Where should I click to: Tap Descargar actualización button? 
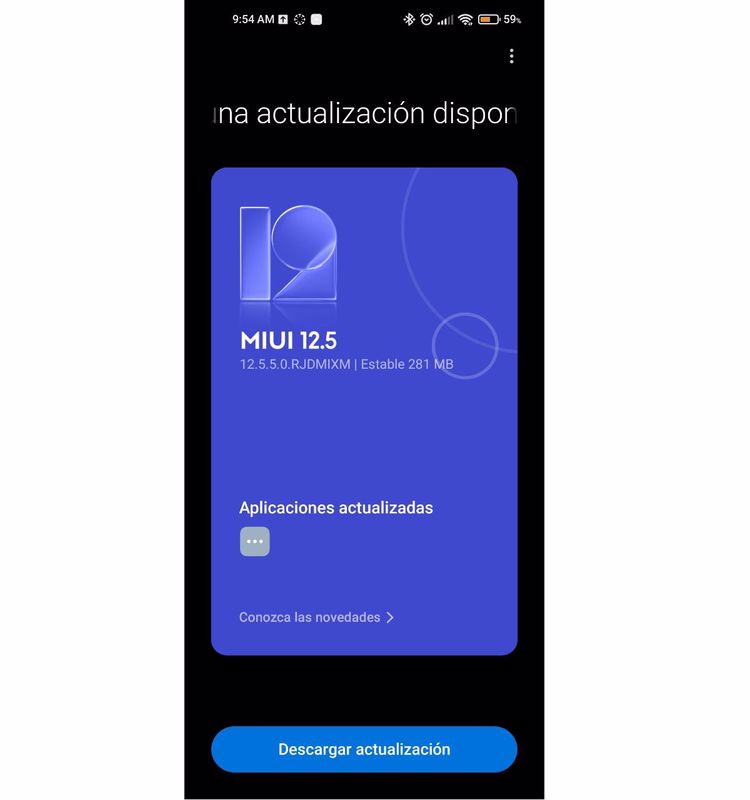[x=364, y=749]
